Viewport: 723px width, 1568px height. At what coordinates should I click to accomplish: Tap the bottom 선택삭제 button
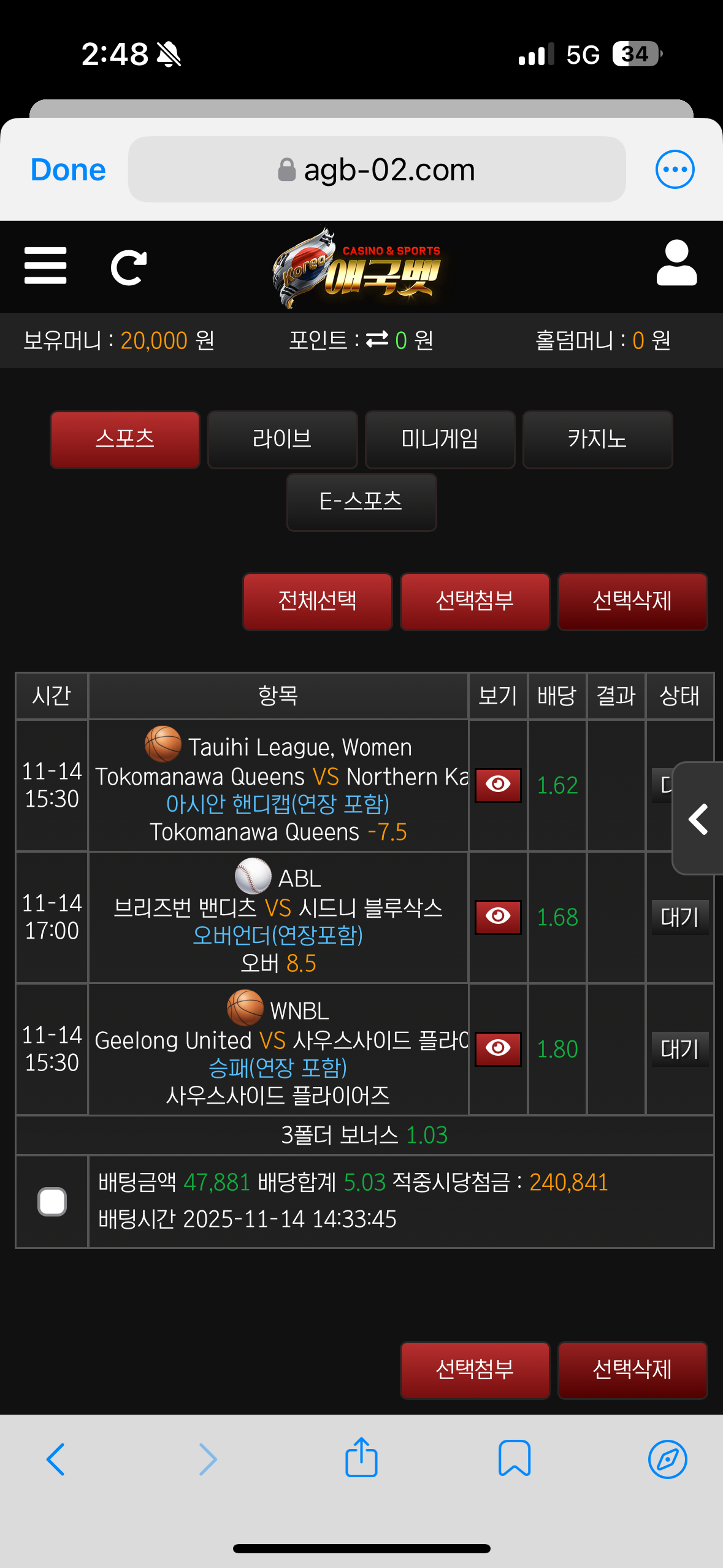pyautogui.click(x=632, y=1370)
